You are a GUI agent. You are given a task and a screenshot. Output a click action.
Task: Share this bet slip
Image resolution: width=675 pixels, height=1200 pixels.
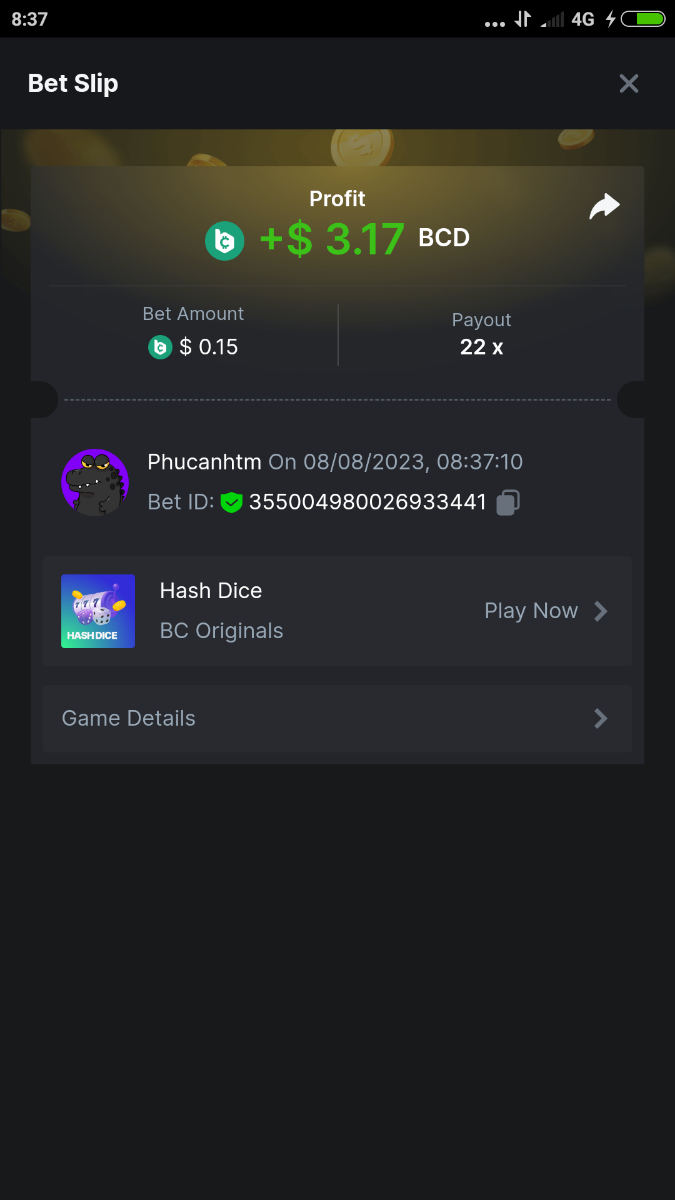click(604, 207)
